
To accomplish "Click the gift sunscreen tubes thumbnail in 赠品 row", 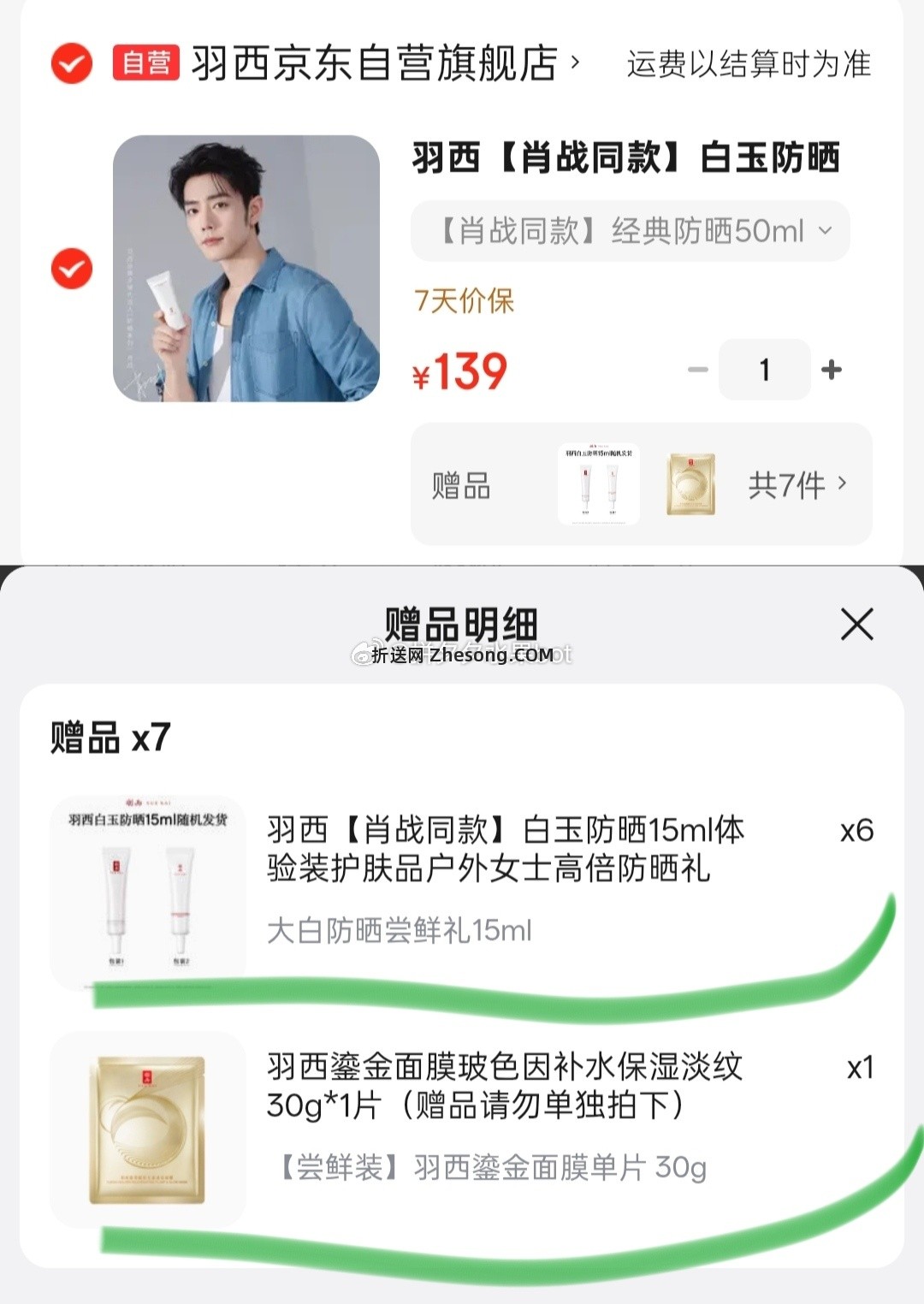I will point(597,483).
